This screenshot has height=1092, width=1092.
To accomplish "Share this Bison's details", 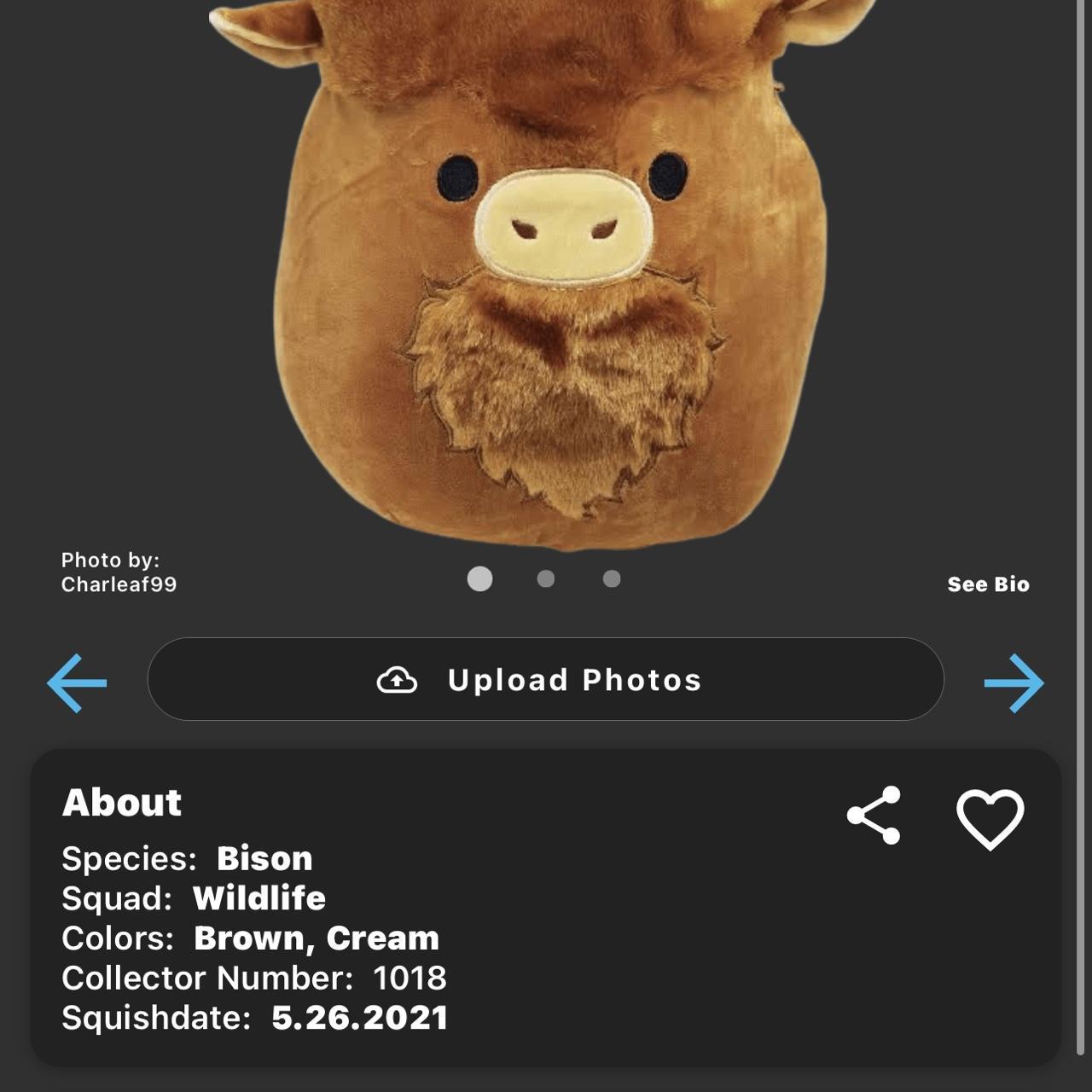I will (874, 816).
